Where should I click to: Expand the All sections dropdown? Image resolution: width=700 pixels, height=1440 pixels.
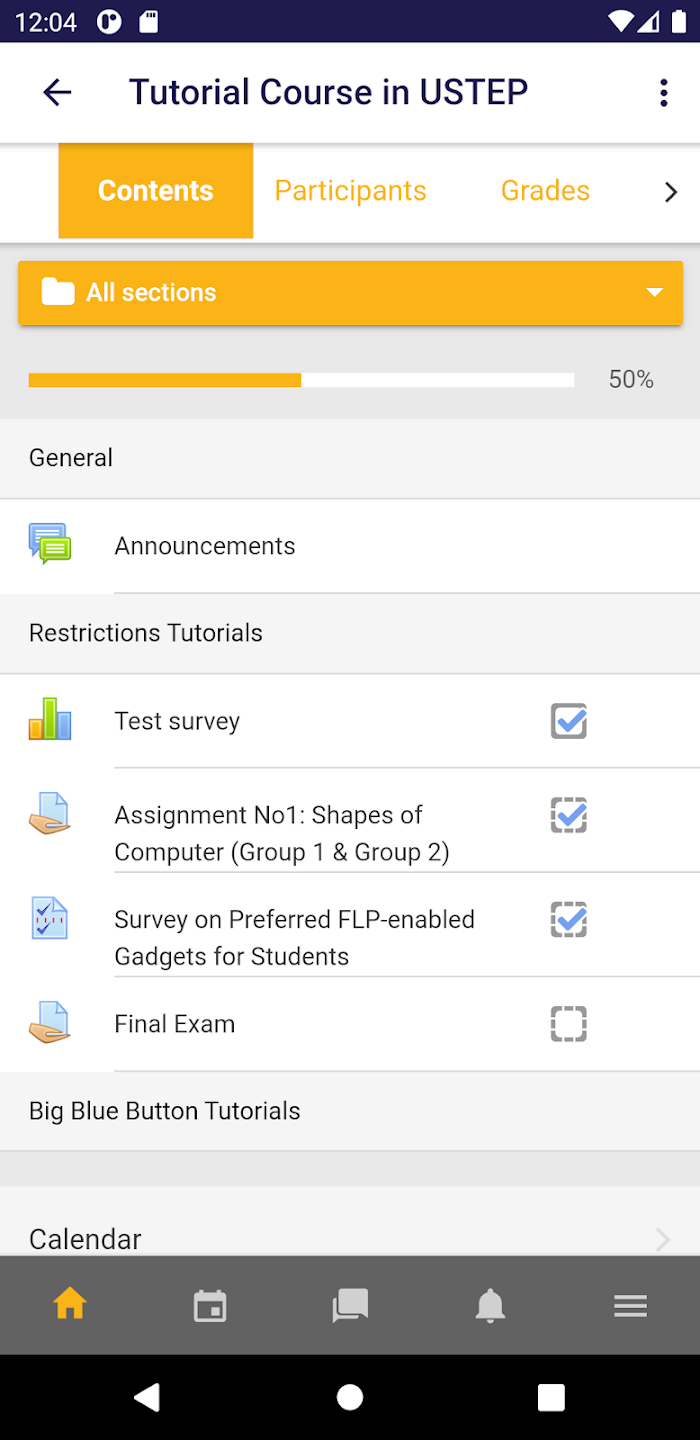tap(350, 292)
